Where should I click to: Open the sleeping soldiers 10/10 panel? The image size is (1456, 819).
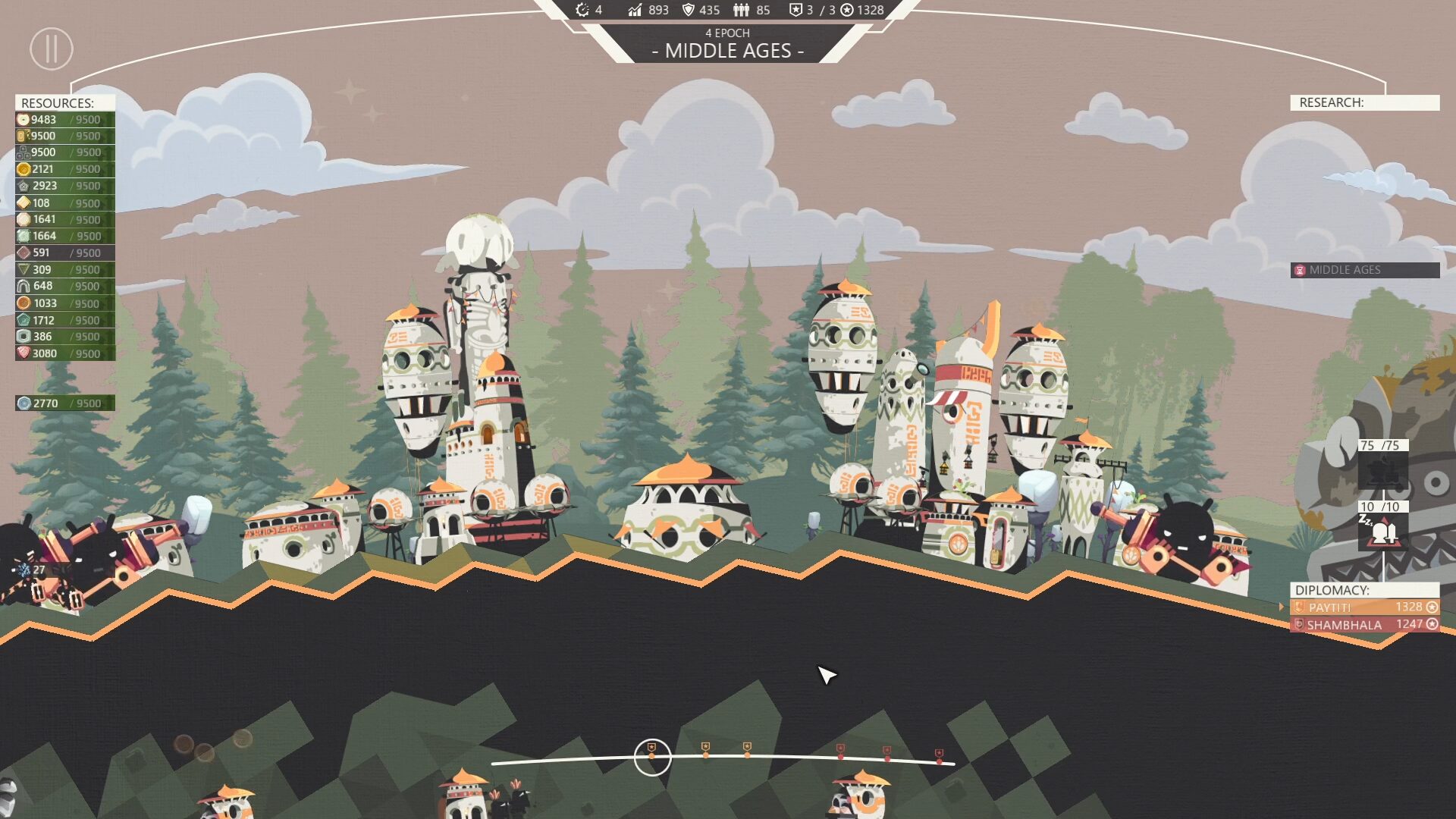click(1383, 530)
